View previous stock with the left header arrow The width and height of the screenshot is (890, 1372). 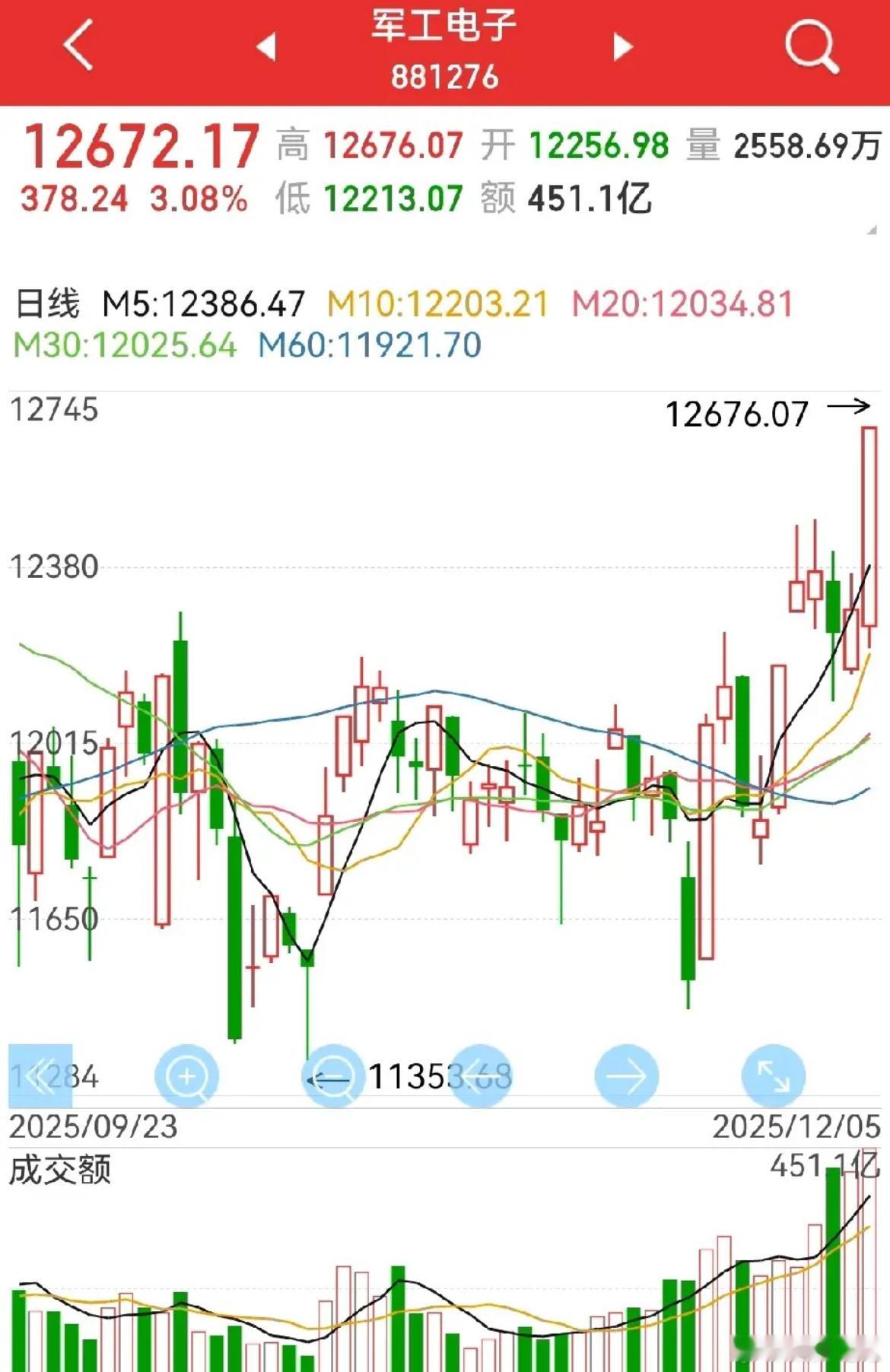[267, 47]
